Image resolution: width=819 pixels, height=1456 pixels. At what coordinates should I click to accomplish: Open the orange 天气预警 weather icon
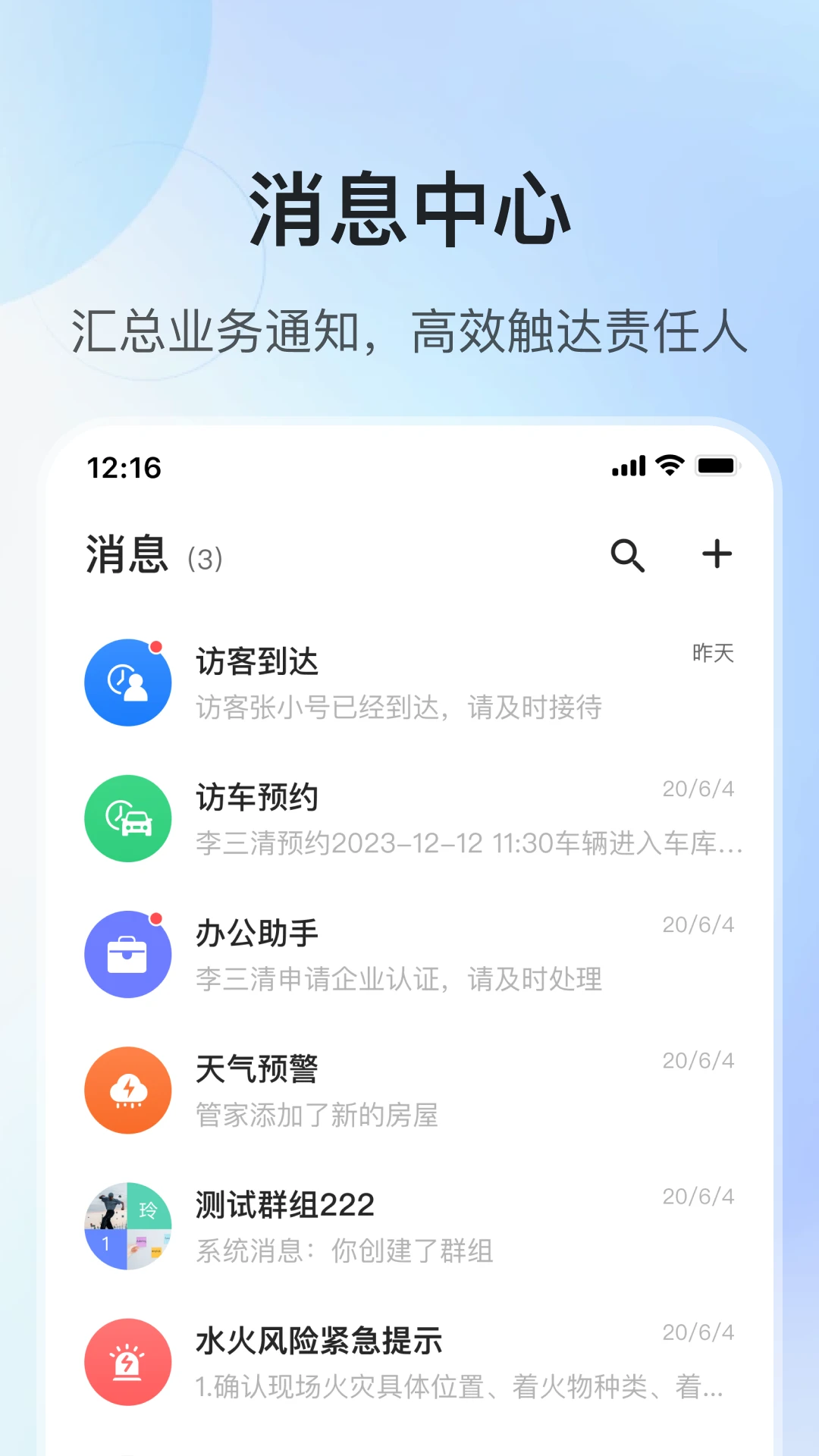127,1090
